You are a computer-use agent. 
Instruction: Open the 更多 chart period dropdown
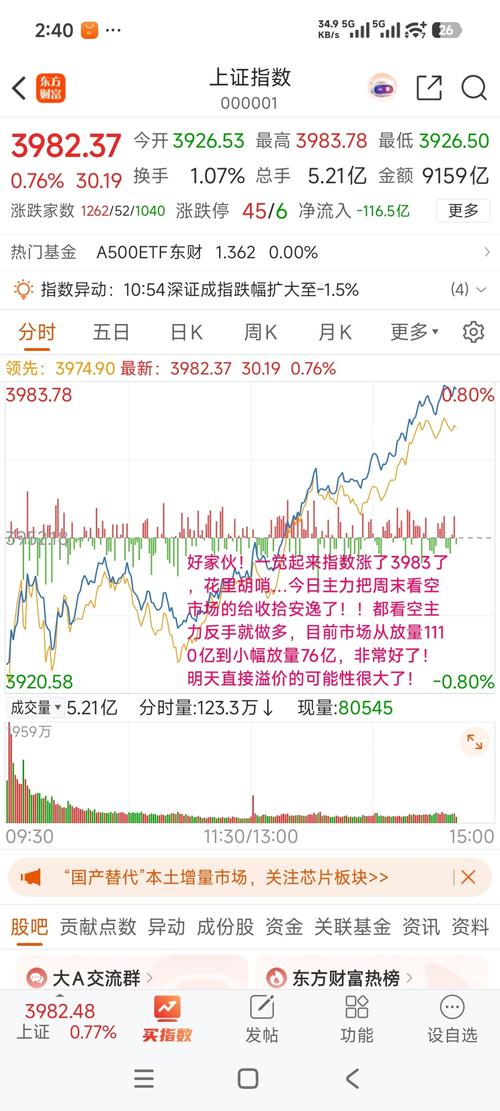pyautogui.click(x=414, y=331)
